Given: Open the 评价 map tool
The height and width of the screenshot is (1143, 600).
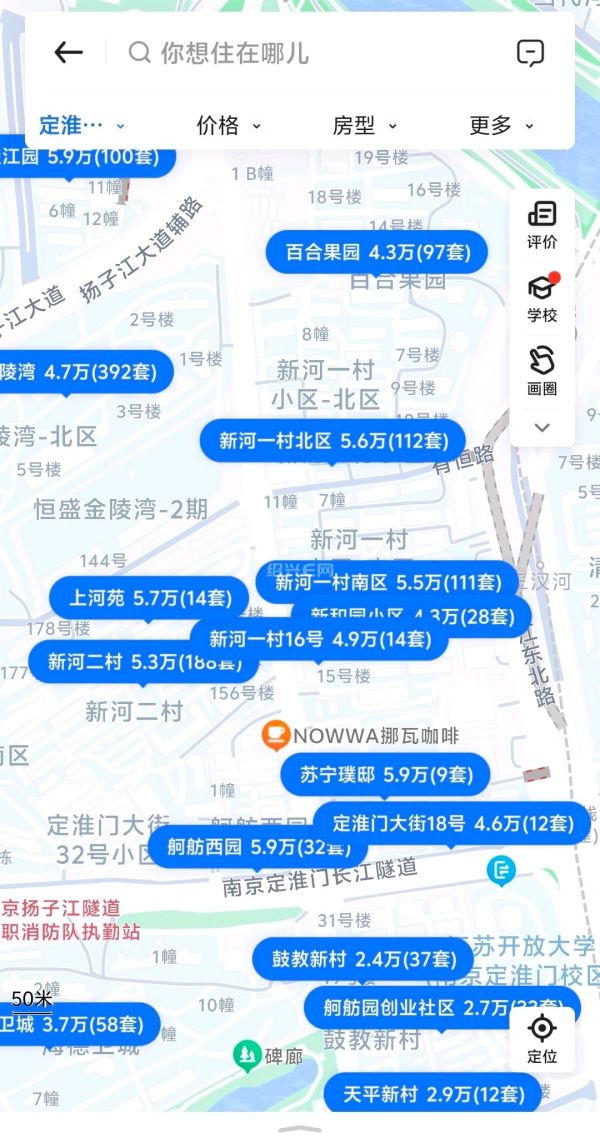Looking at the screenshot, I should 542,224.
